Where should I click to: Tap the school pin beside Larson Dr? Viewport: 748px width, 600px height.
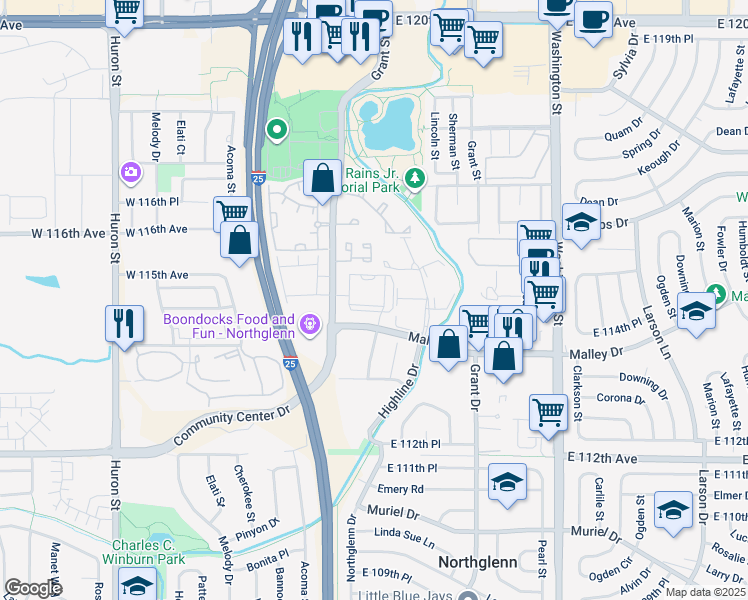[673, 509]
